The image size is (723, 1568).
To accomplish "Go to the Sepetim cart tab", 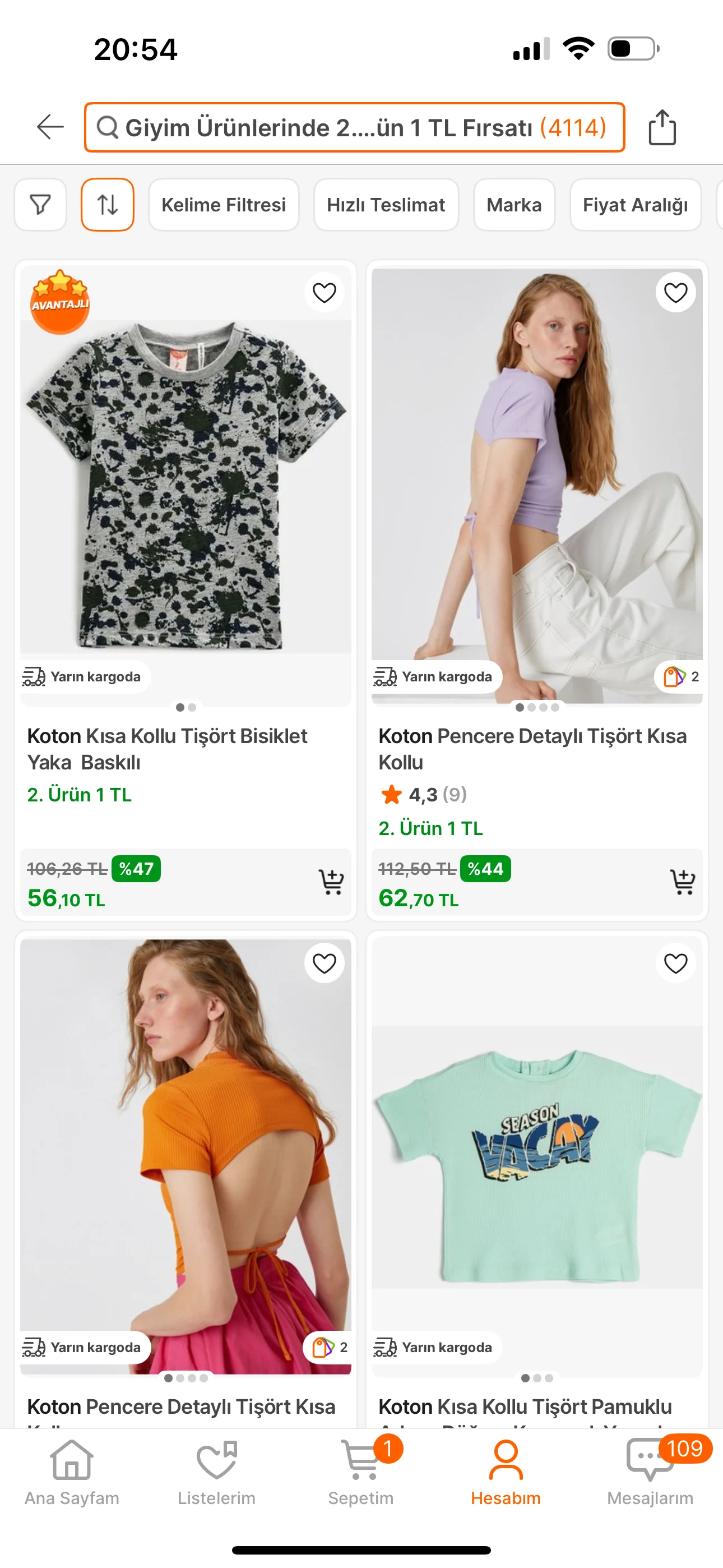I will tap(361, 1472).
